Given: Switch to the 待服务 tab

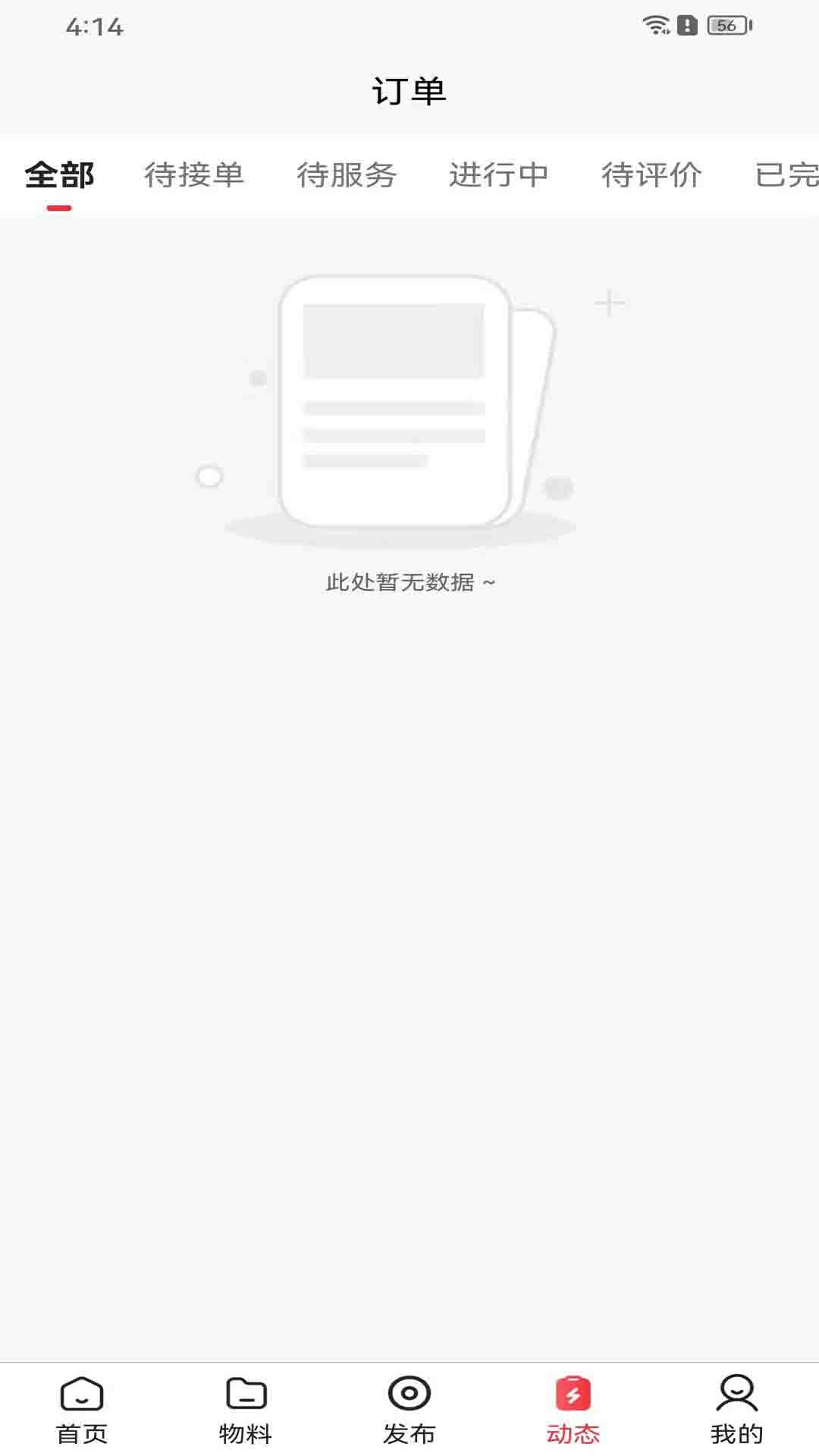Looking at the screenshot, I should (347, 175).
